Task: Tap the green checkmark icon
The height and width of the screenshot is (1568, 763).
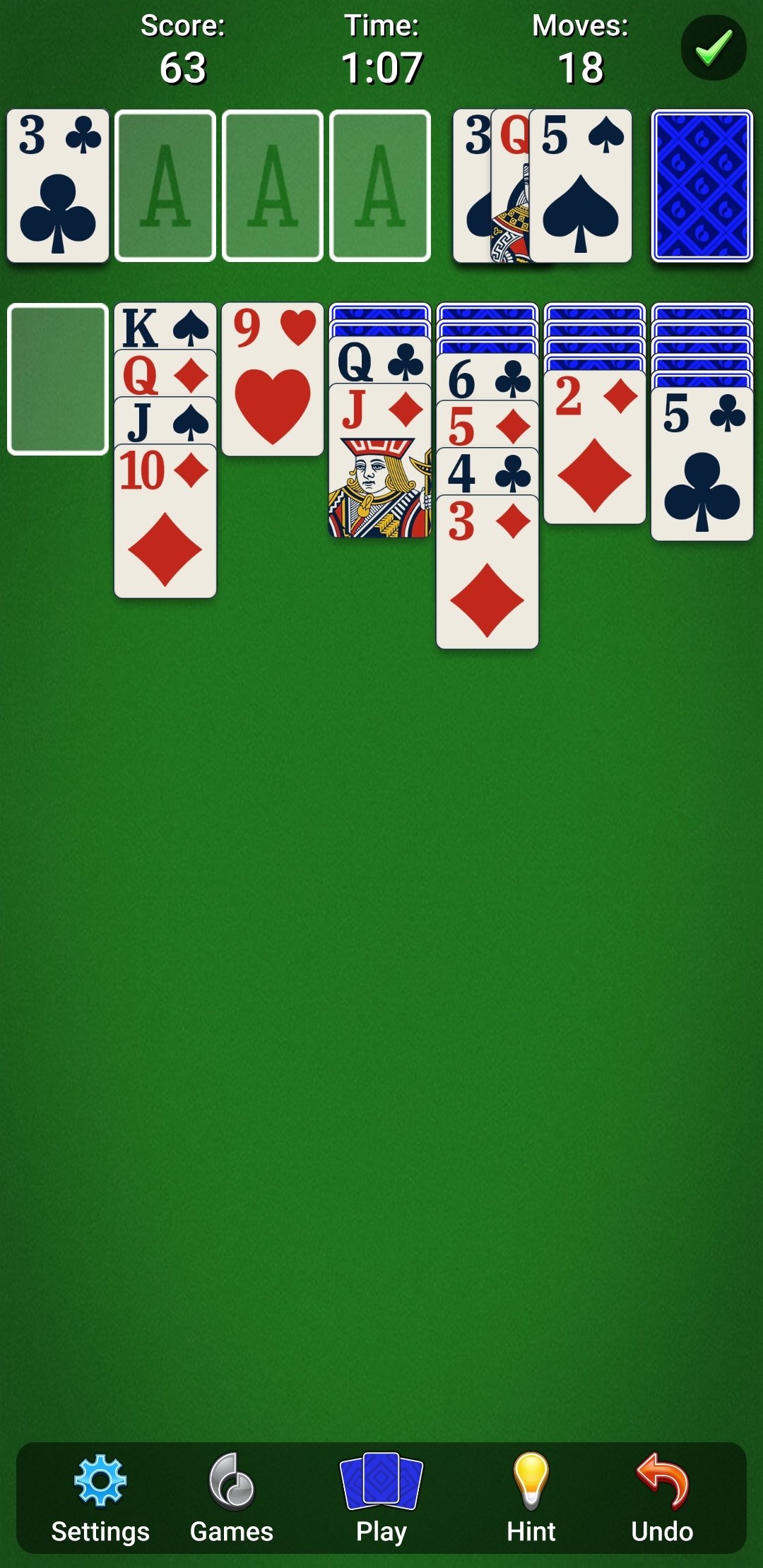Action: coord(714,48)
